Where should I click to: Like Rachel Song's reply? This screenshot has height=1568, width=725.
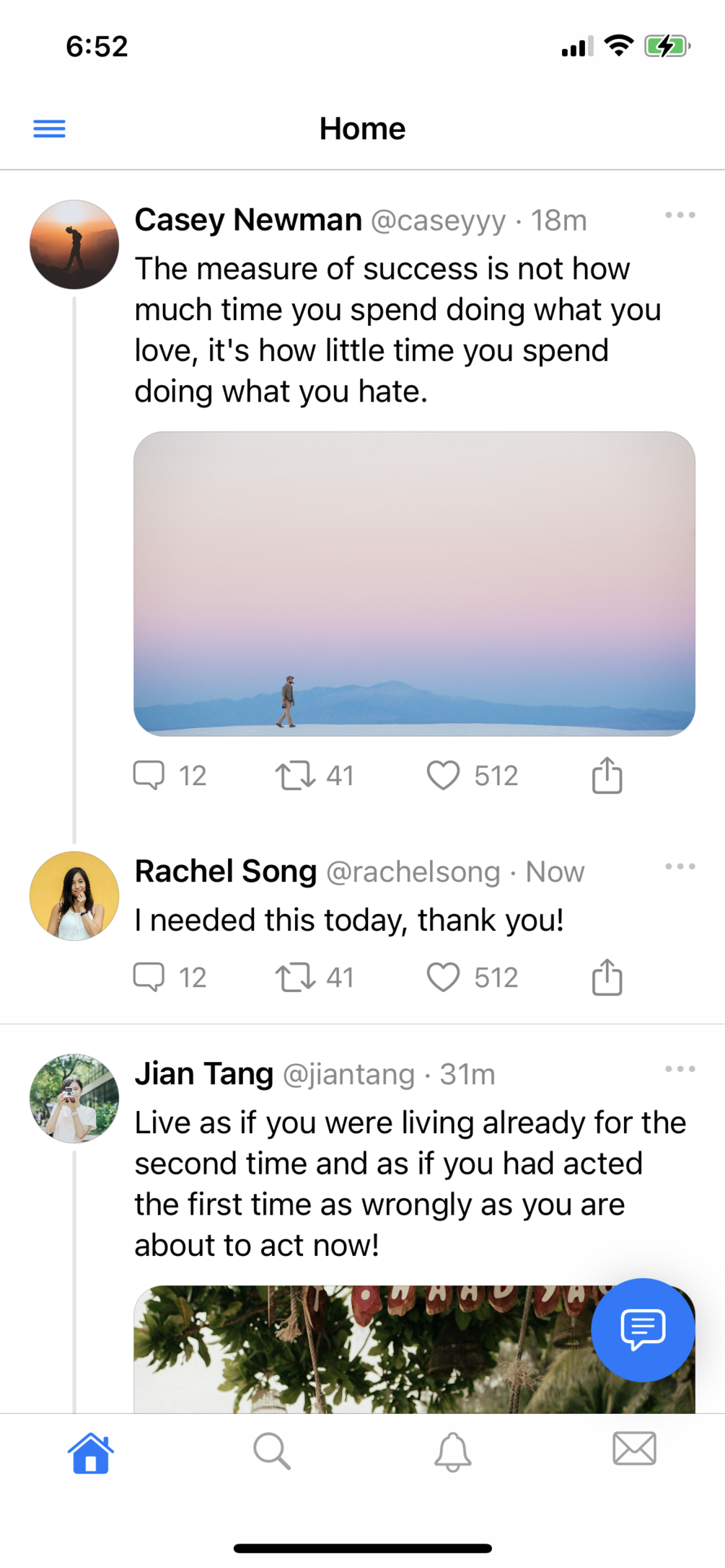click(443, 978)
